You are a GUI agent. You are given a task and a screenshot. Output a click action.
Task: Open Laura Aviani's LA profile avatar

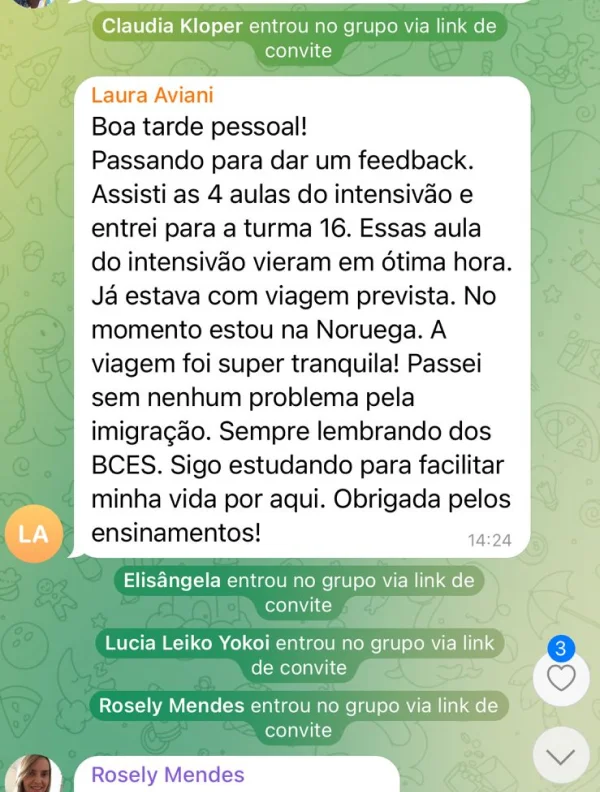[34, 534]
